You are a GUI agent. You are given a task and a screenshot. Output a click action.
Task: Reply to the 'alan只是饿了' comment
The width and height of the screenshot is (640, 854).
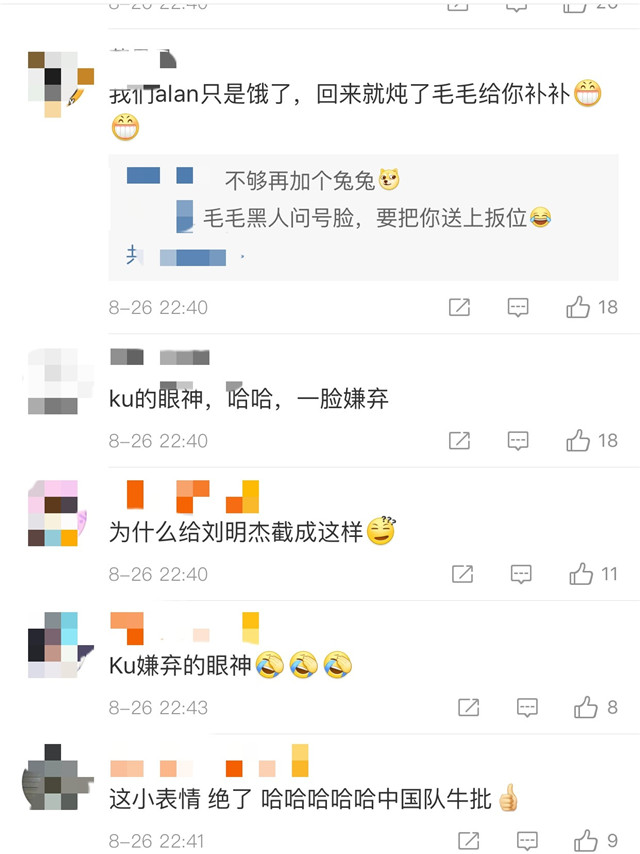tap(518, 307)
